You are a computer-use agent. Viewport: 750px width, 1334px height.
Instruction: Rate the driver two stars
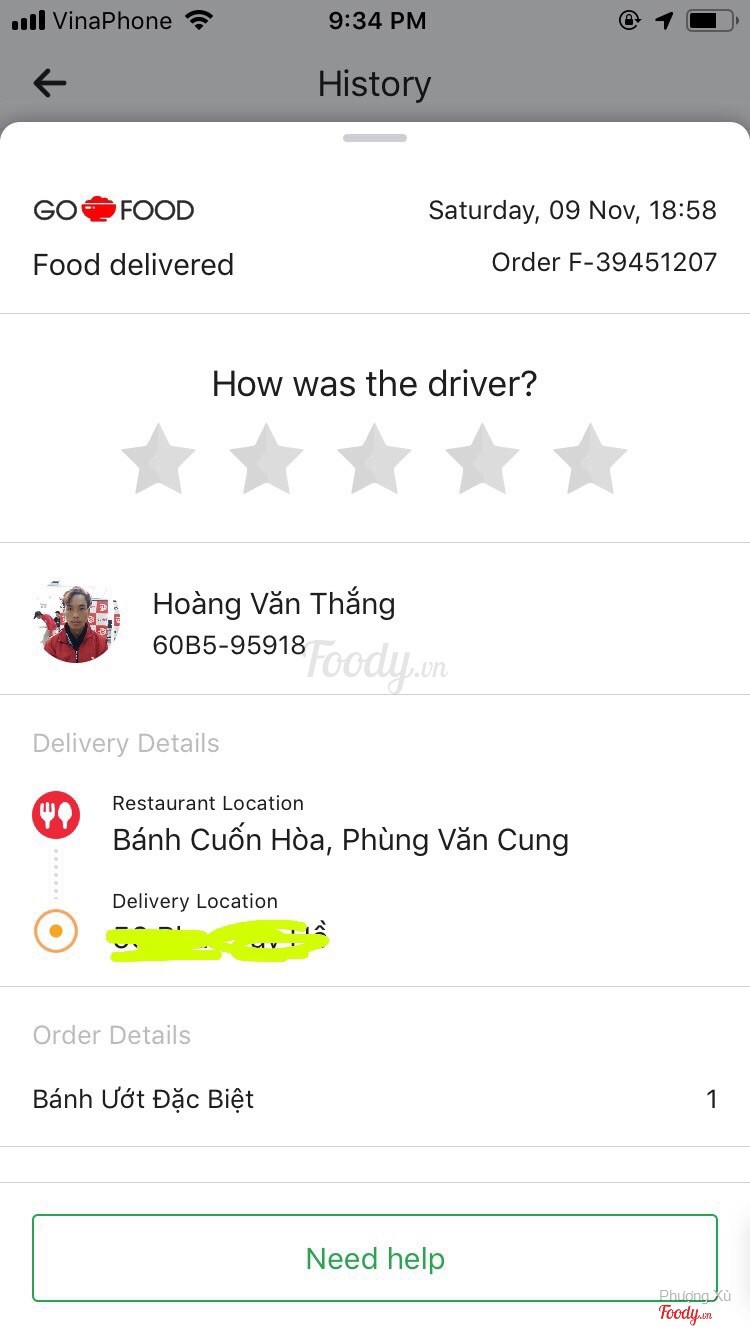[266, 459]
